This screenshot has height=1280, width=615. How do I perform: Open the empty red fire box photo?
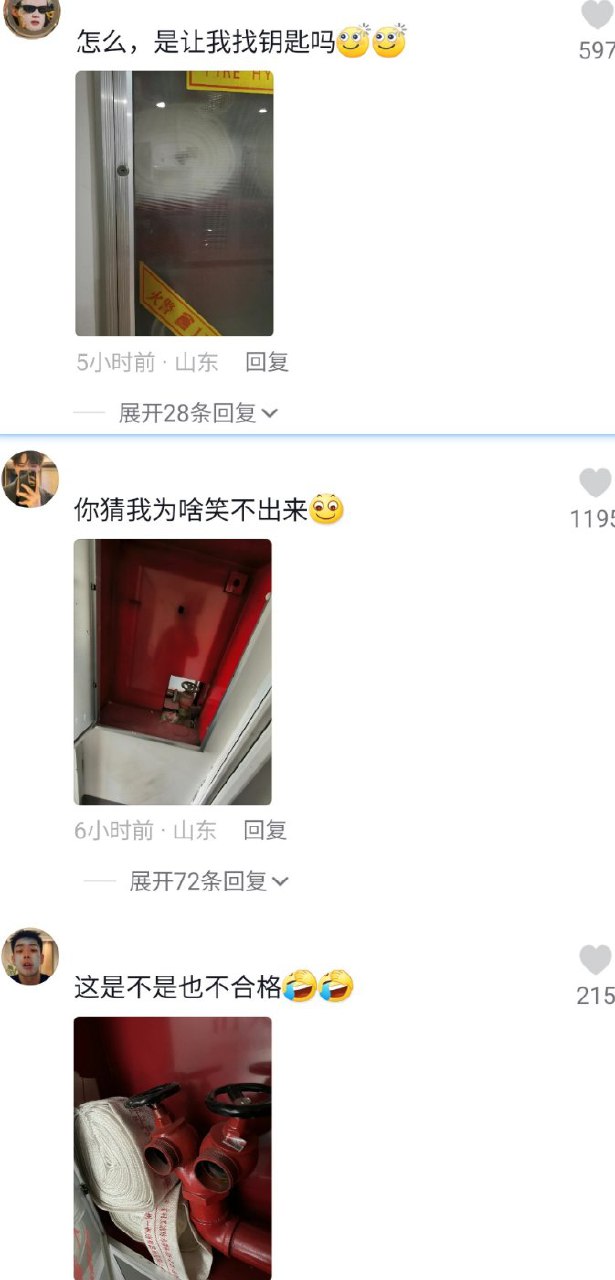point(173,672)
